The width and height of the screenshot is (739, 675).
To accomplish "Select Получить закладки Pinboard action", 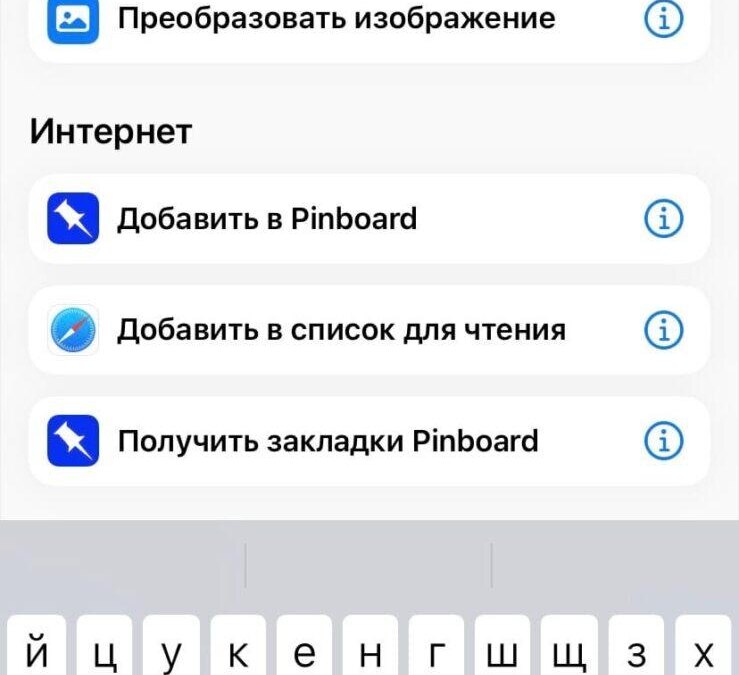I will (327, 440).
